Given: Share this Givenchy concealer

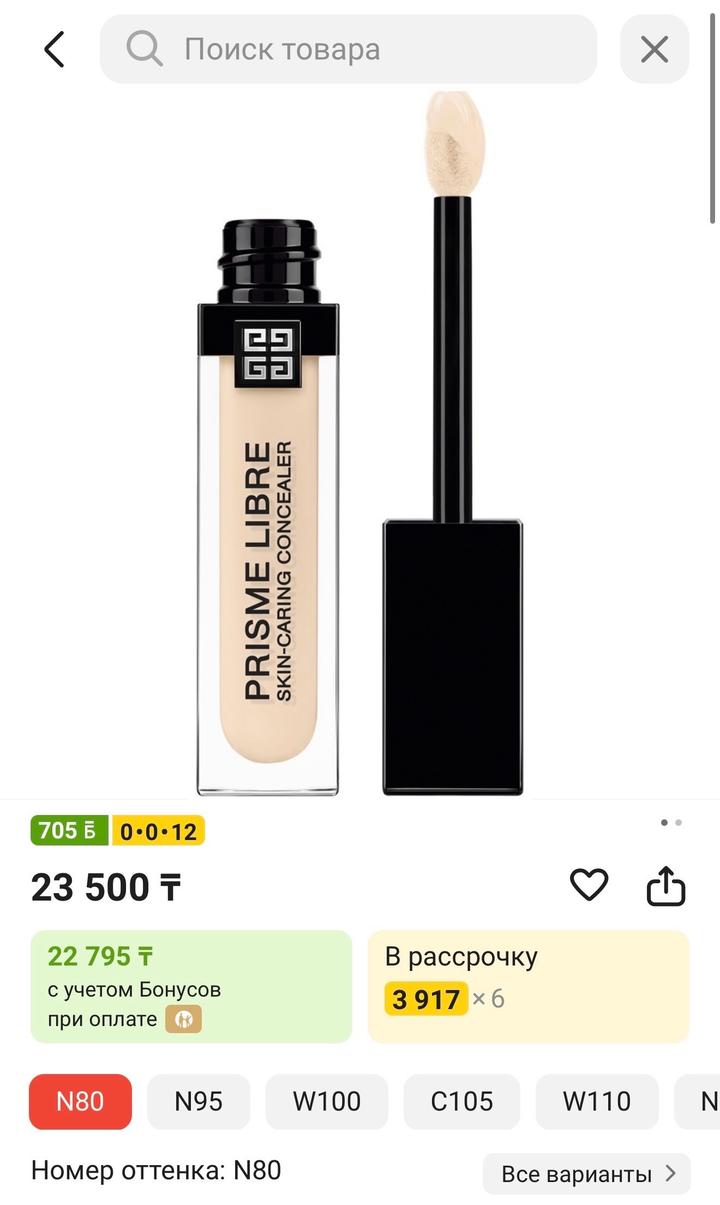Looking at the screenshot, I should (x=666, y=885).
